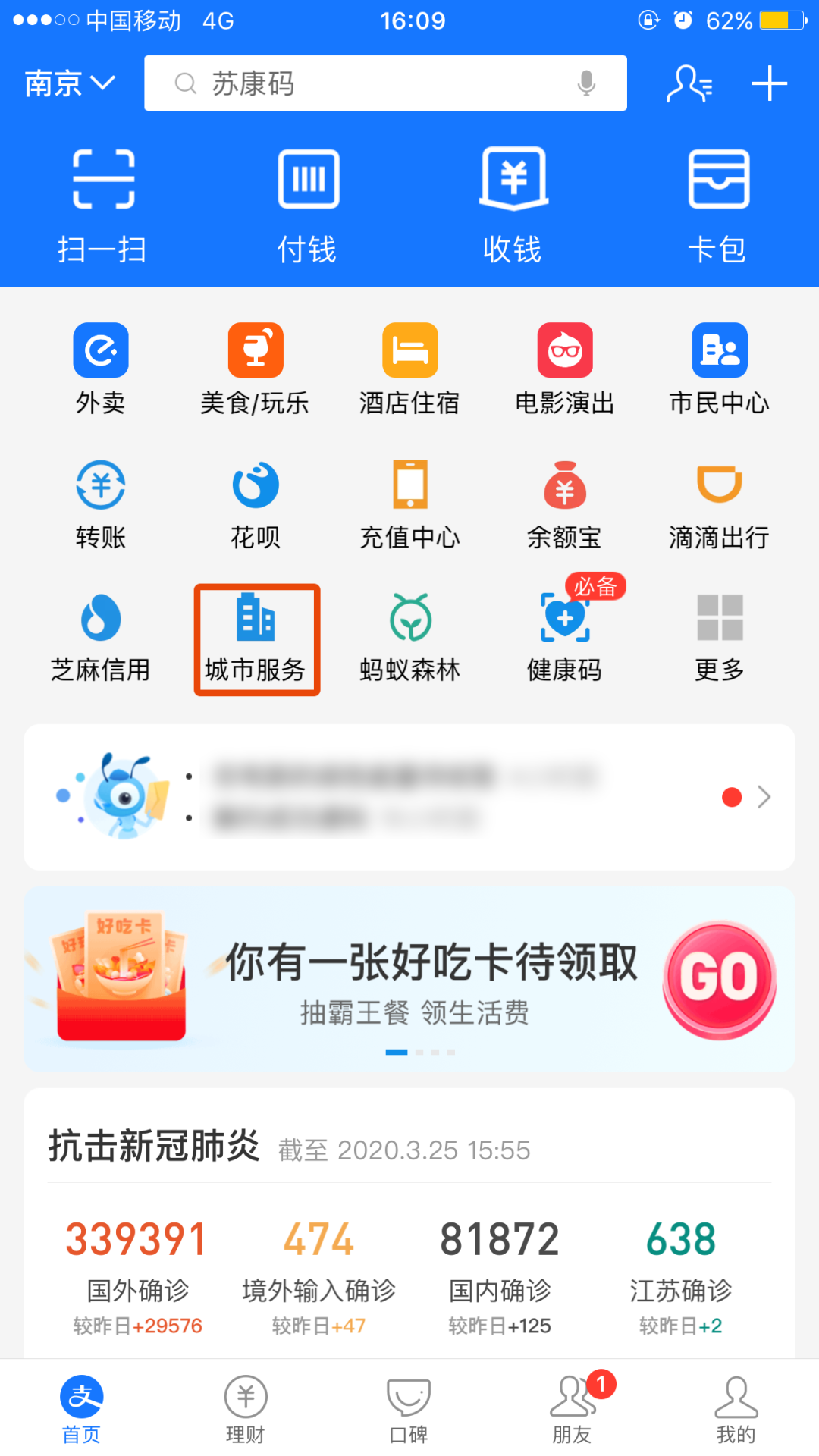This screenshot has height=1456, width=819.
Task: Open 扫一扫 scanner
Action: tap(103, 206)
